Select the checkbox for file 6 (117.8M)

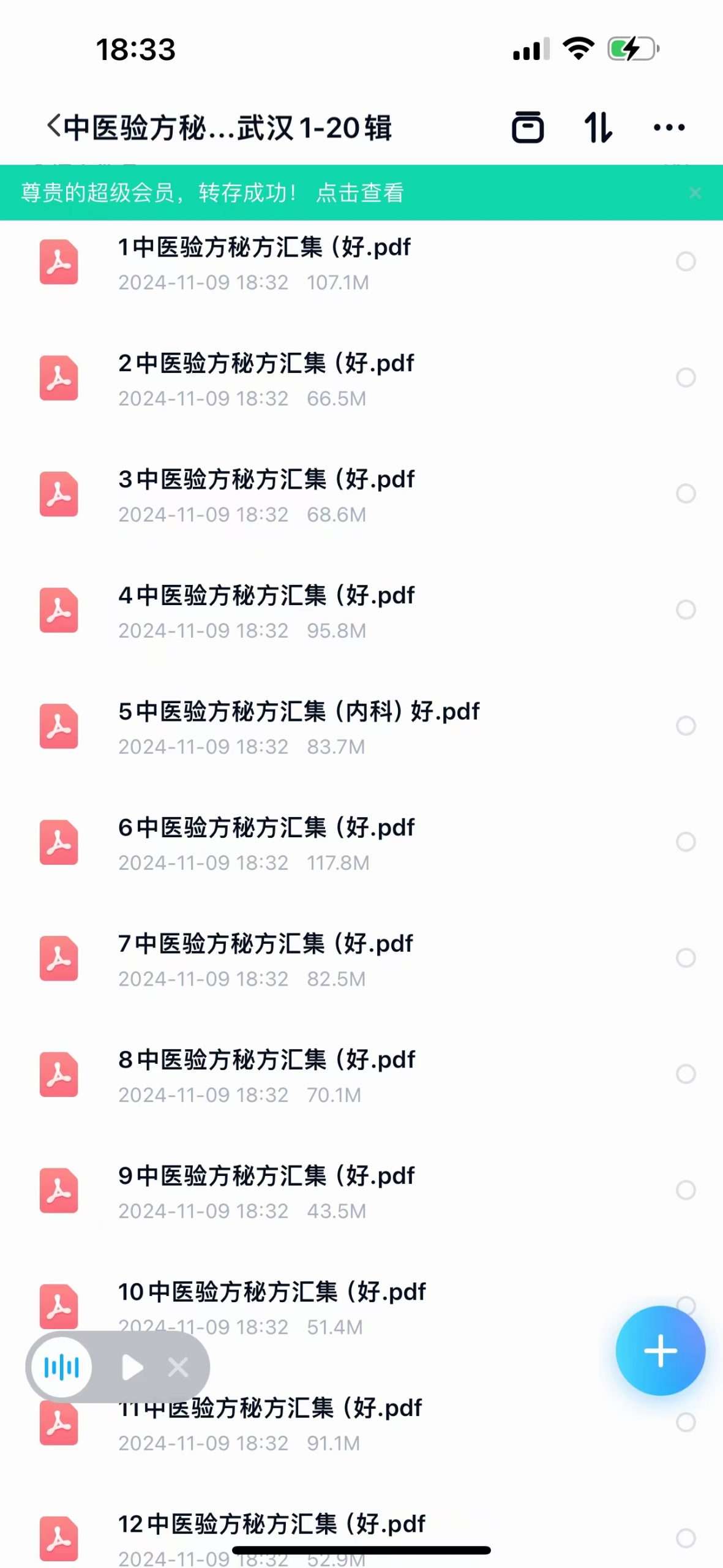(686, 842)
